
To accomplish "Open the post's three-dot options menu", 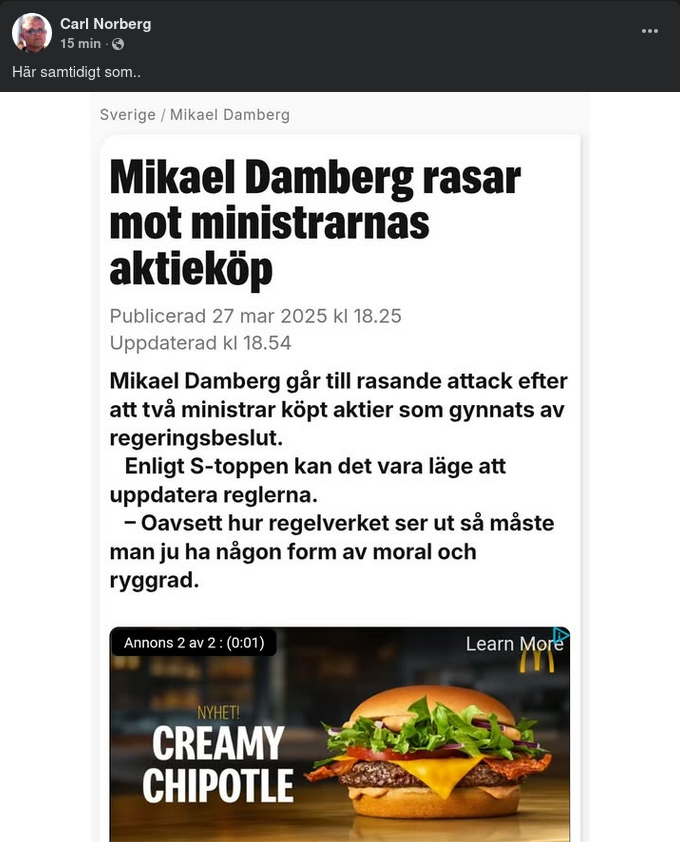I will [x=650, y=31].
